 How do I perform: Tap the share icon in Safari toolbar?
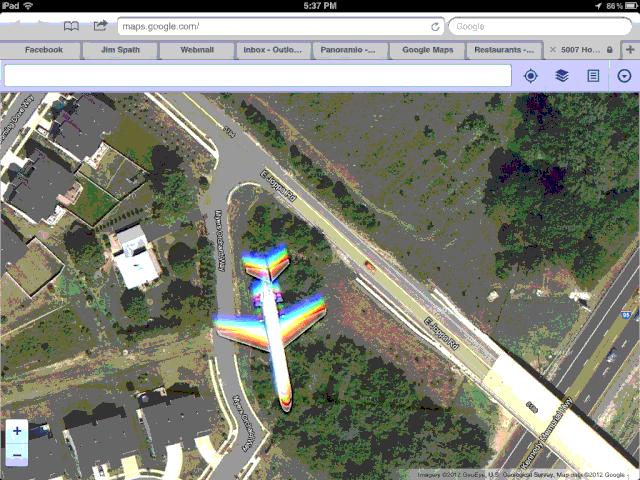click(100, 26)
